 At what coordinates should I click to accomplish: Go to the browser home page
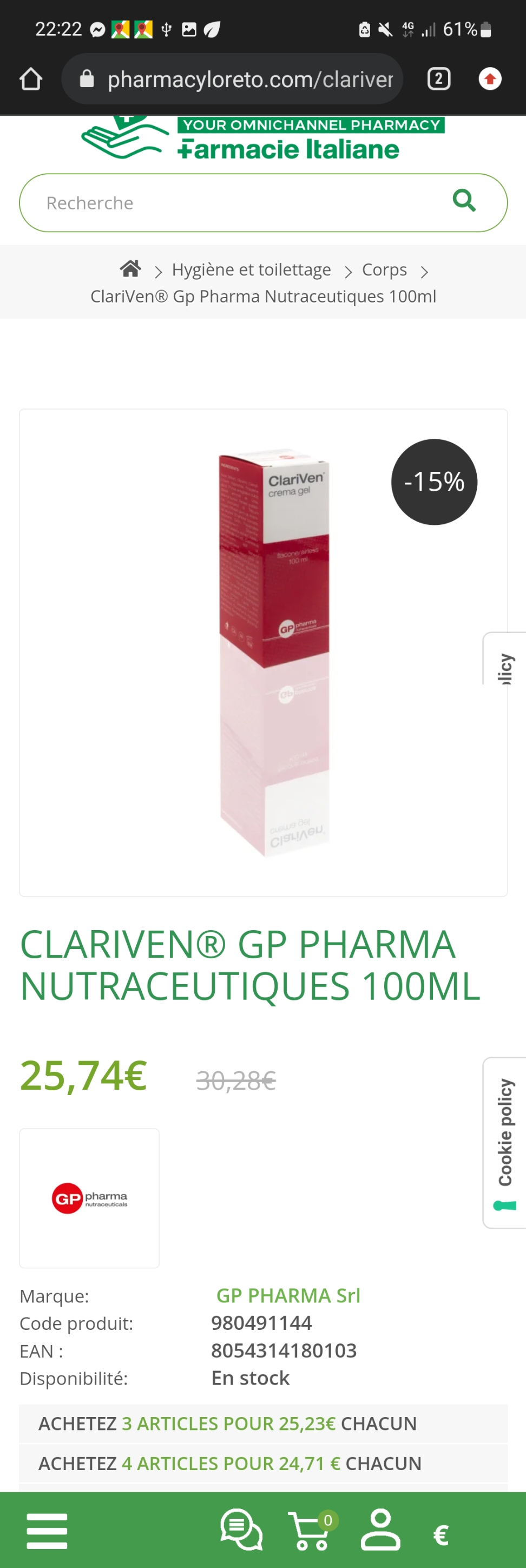coord(31,79)
